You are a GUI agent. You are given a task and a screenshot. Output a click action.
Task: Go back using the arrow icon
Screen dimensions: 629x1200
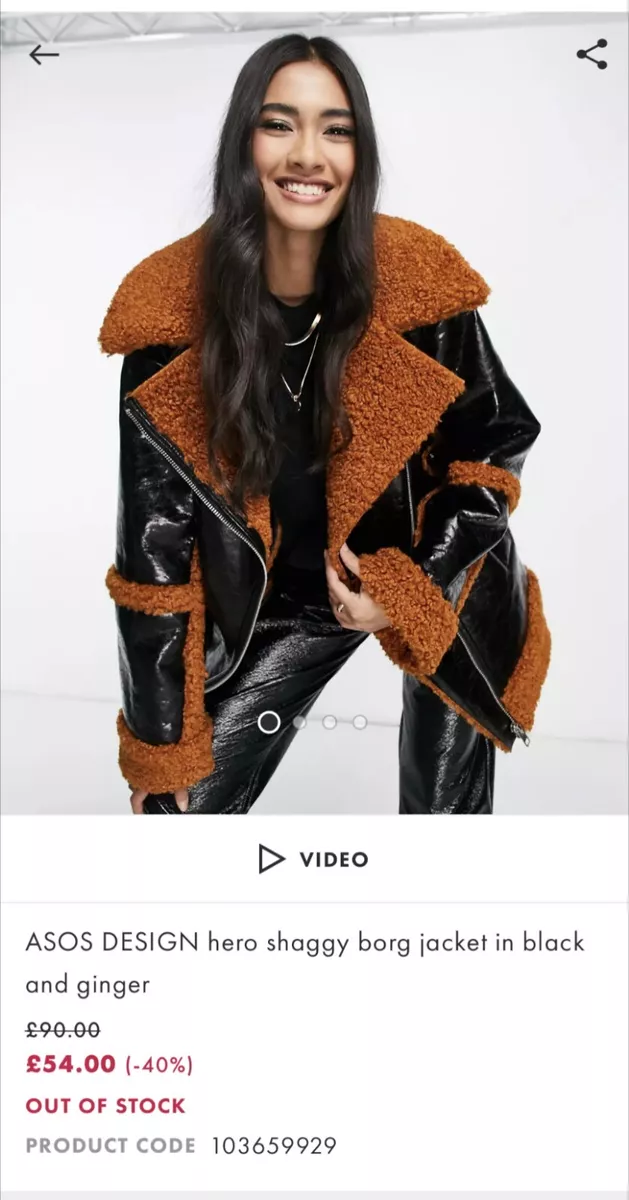point(44,55)
